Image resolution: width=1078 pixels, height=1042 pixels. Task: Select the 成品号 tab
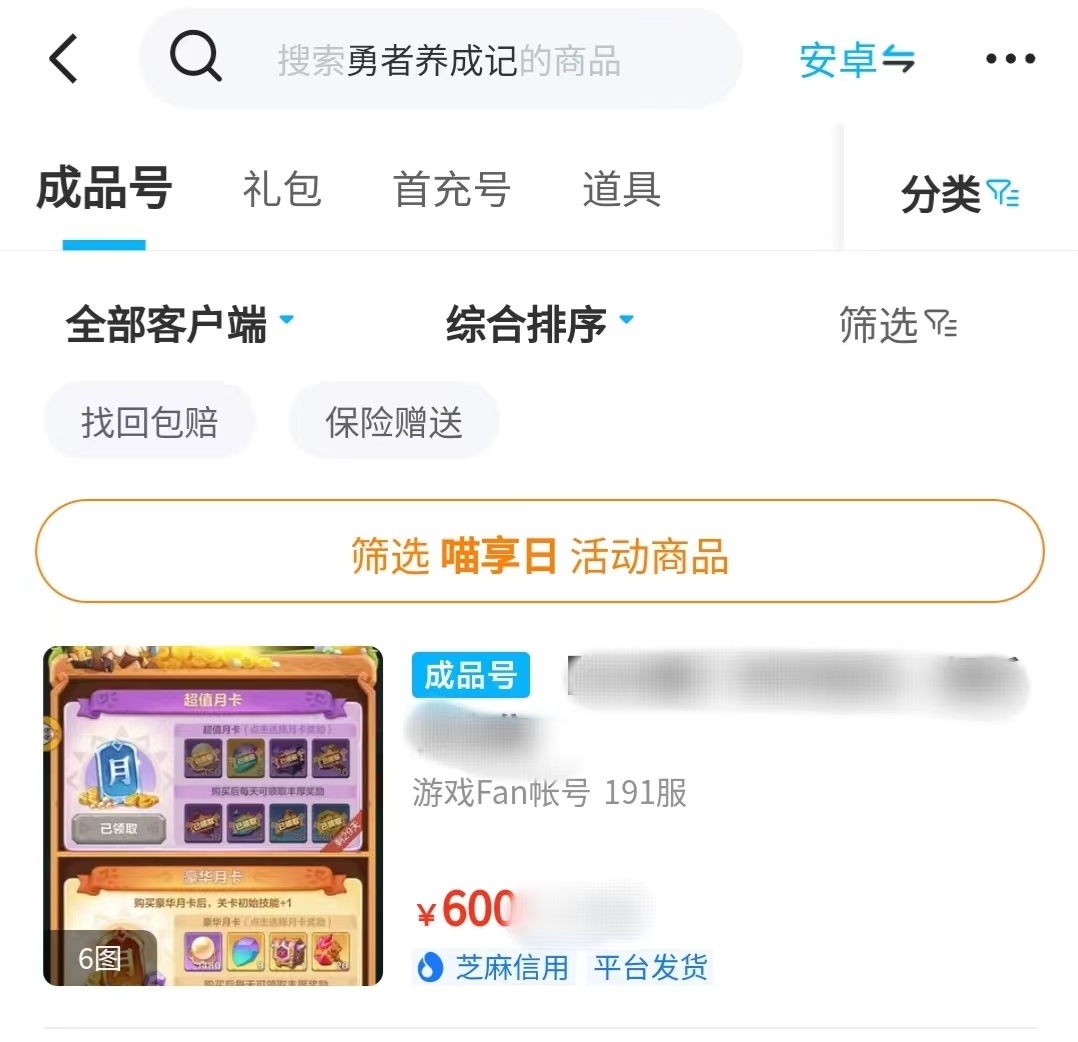104,189
